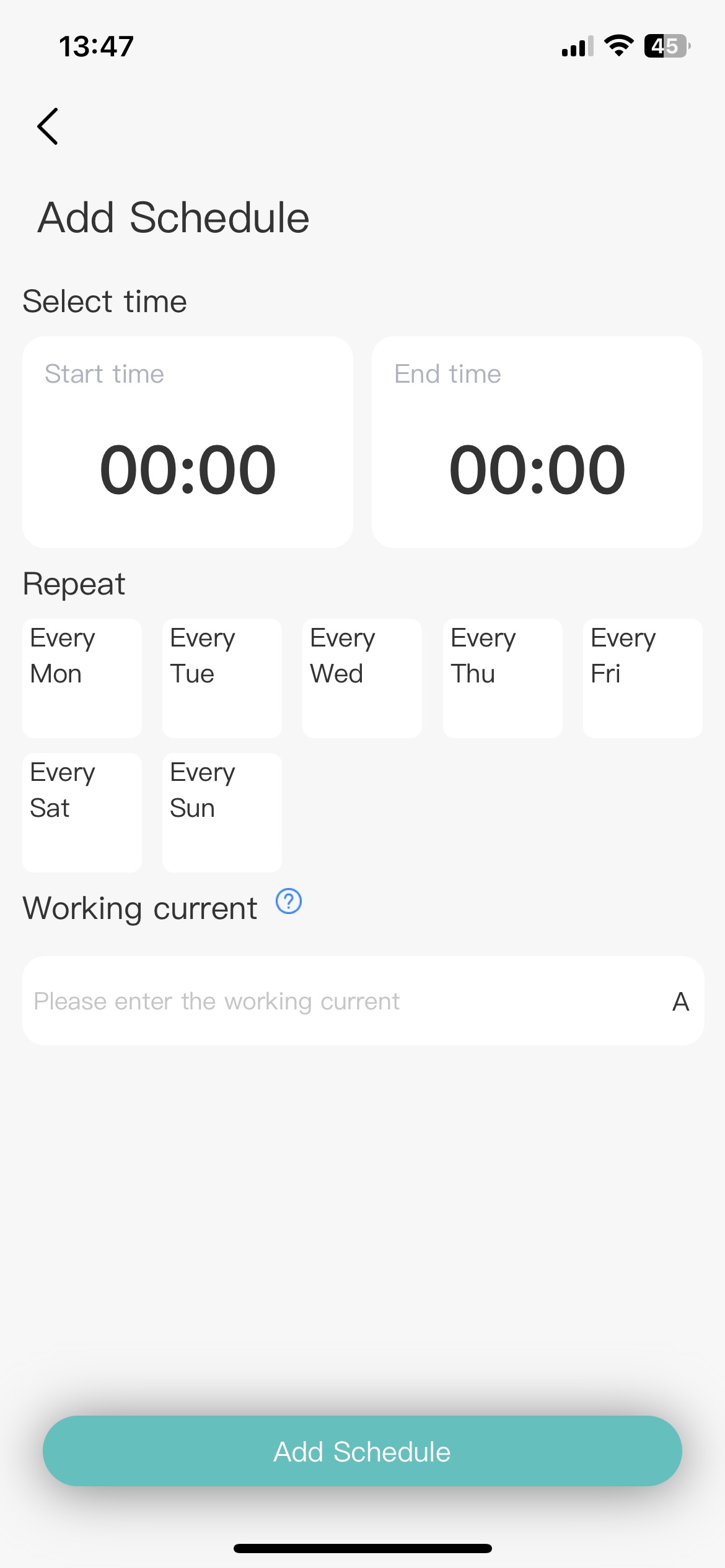725x1568 pixels.
Task: Choose Every Sun repeat day
Action: point(222,812)
